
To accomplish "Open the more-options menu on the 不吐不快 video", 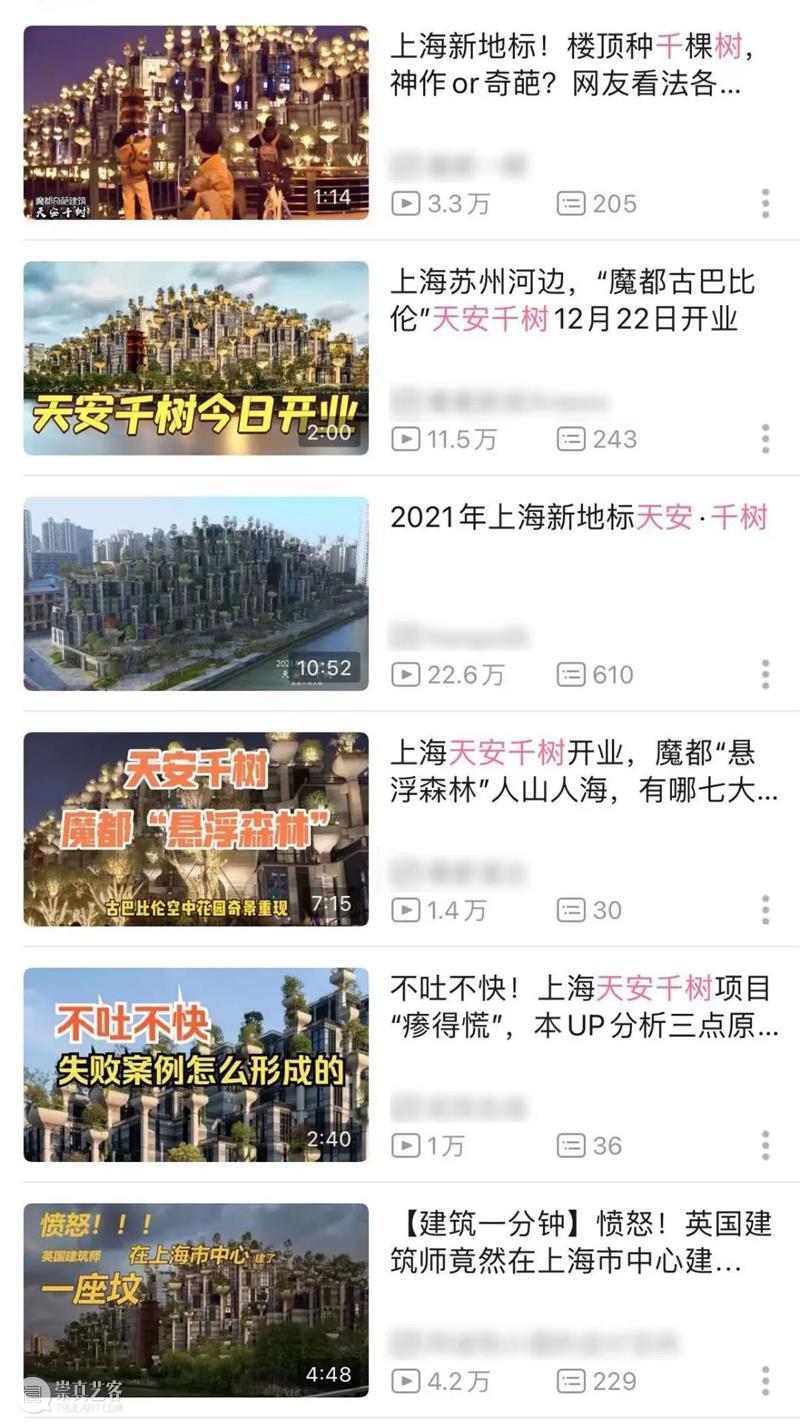I will pyautogui.click(x=765, y=1147).
